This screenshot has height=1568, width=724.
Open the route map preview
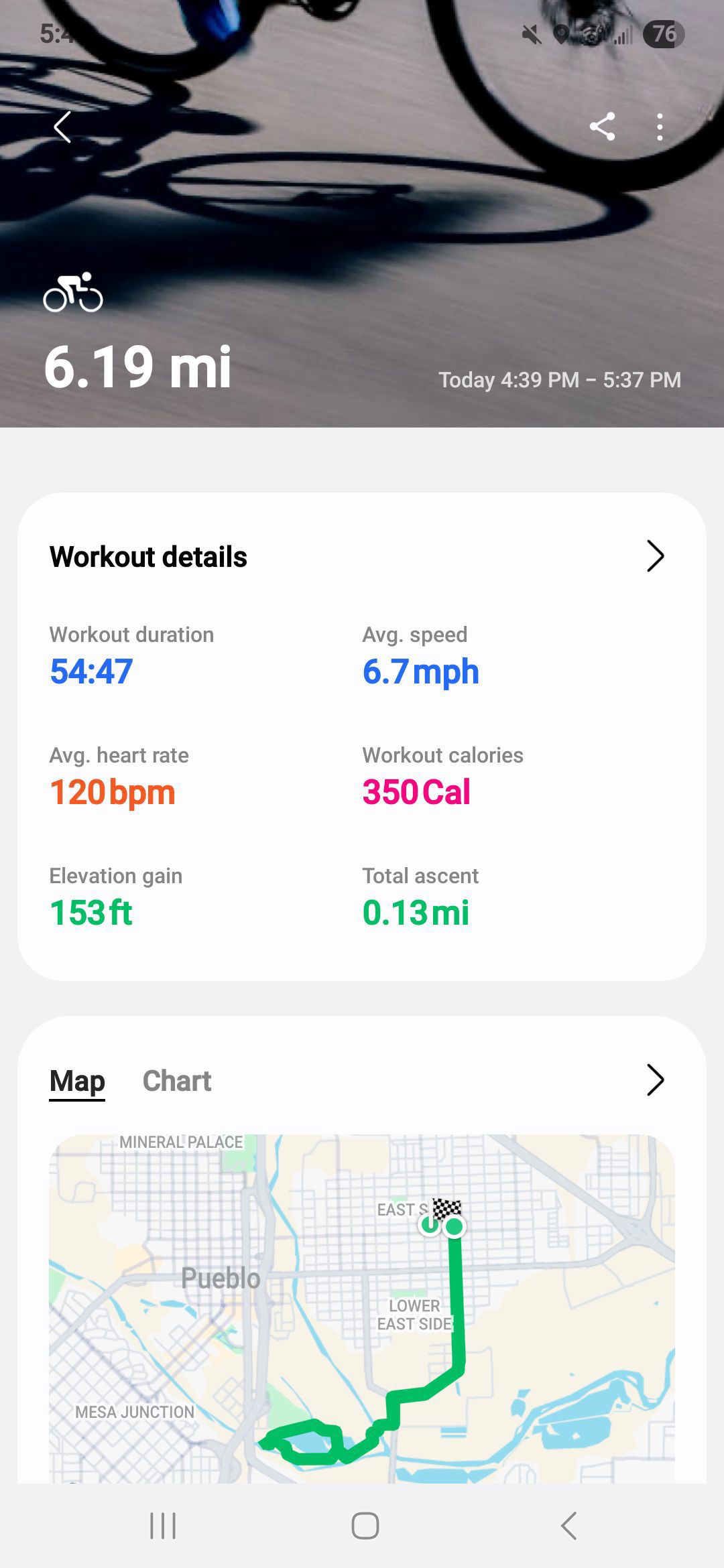pos(362,1308)
